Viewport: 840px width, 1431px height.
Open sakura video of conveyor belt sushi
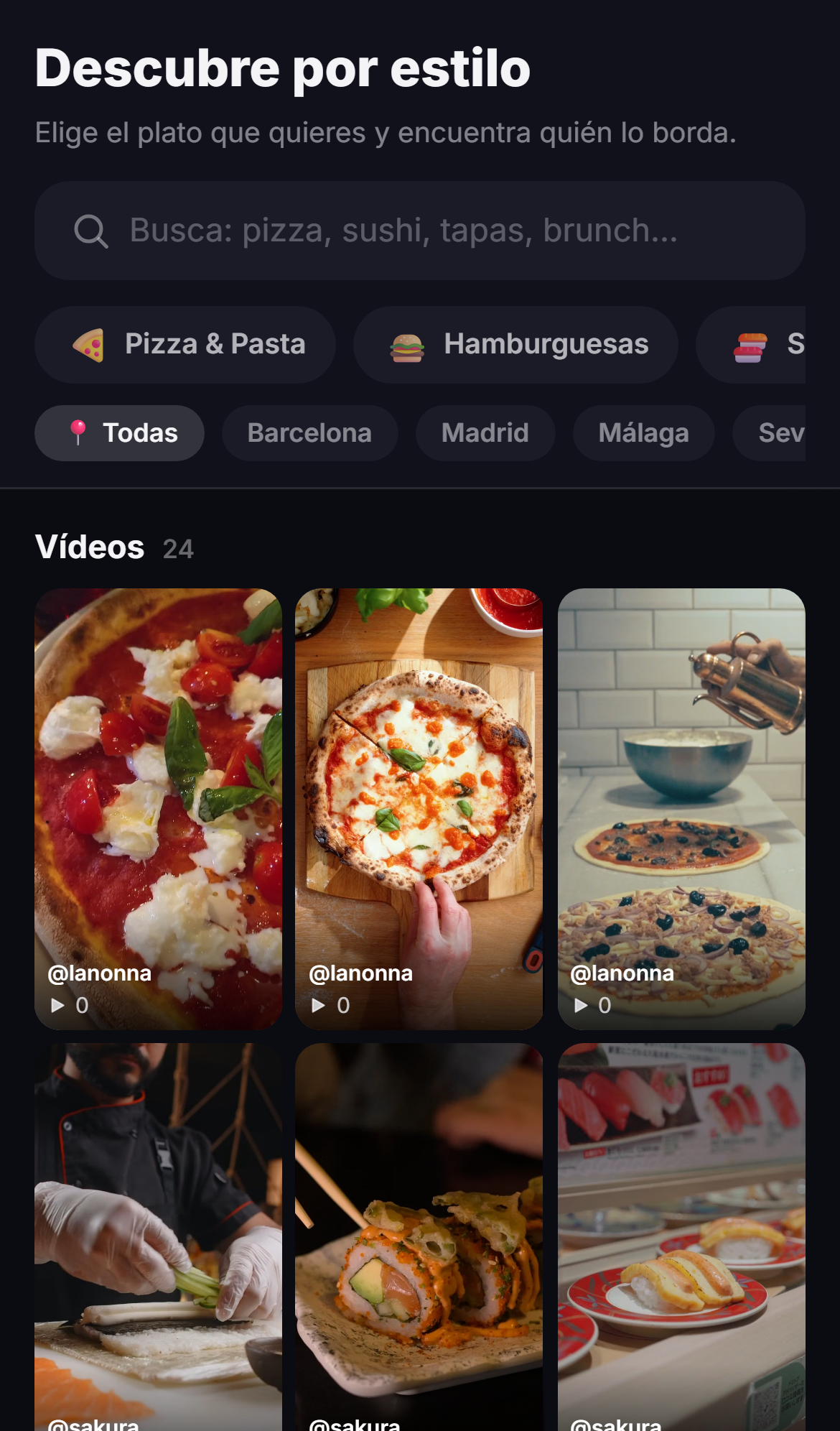(x=681, y=1237)
